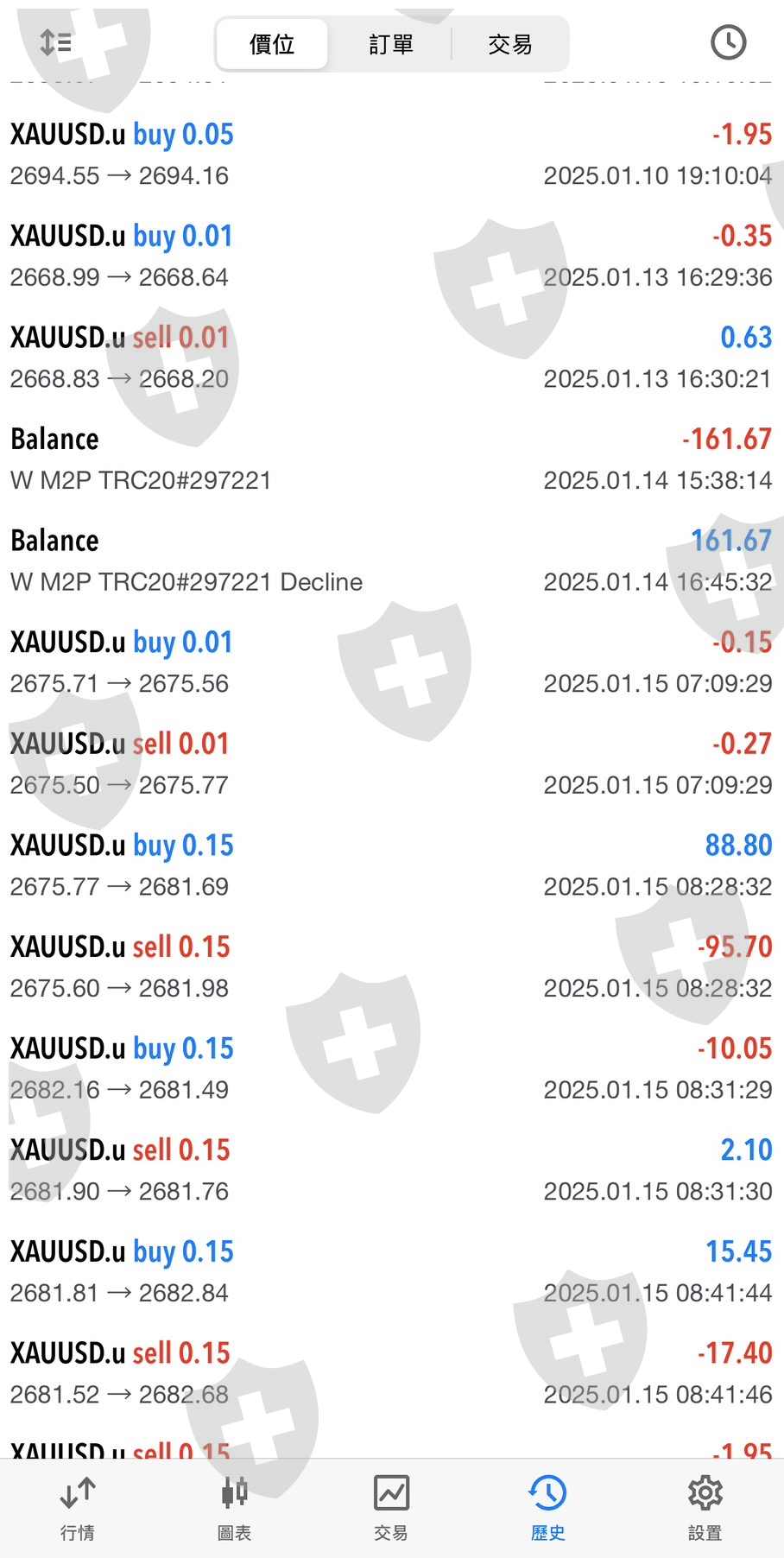Open the 交易 tab in bottom bar
The image size is (784, 1558).
coord(391,1508)
